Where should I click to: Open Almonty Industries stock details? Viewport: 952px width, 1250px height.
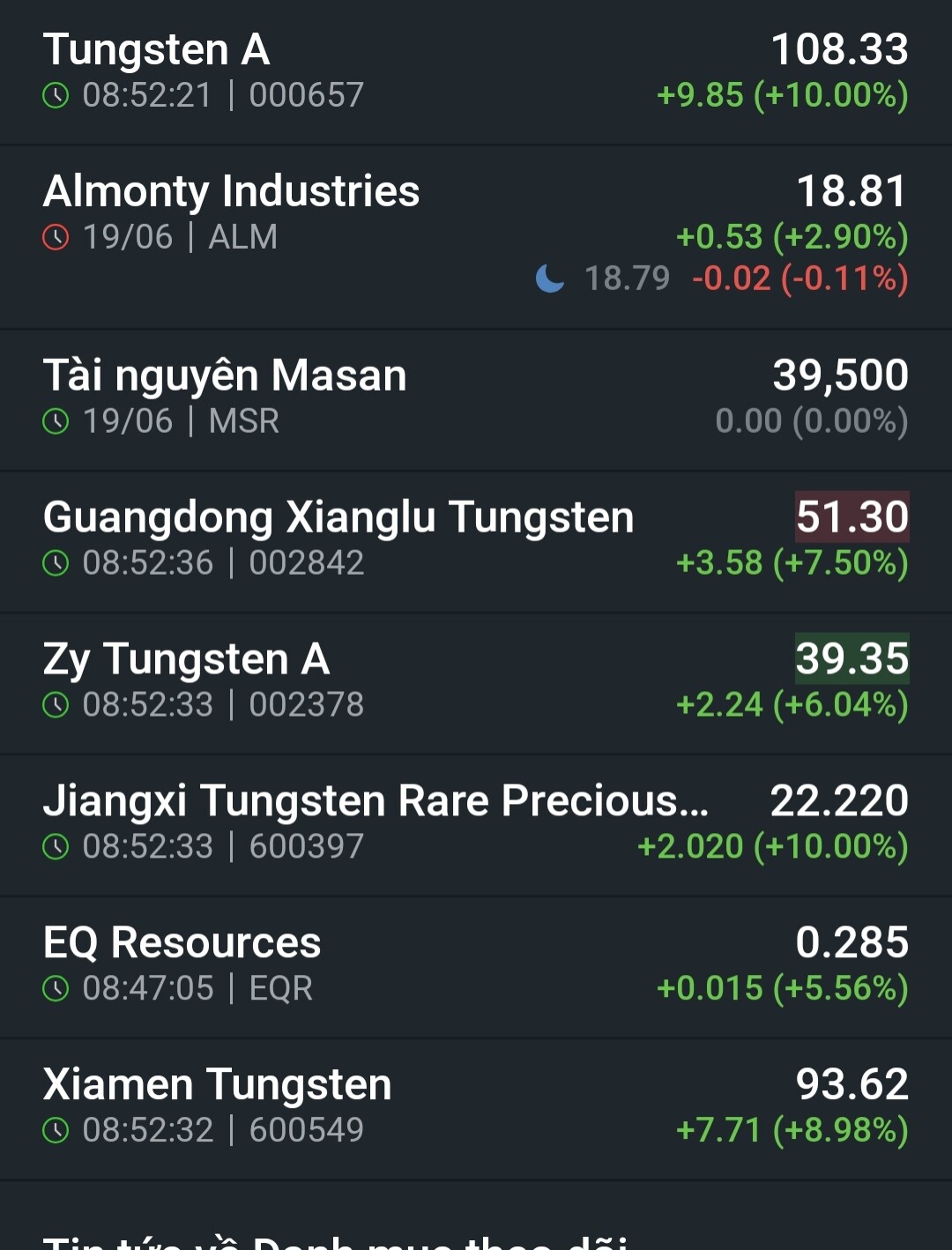point(476,237)
